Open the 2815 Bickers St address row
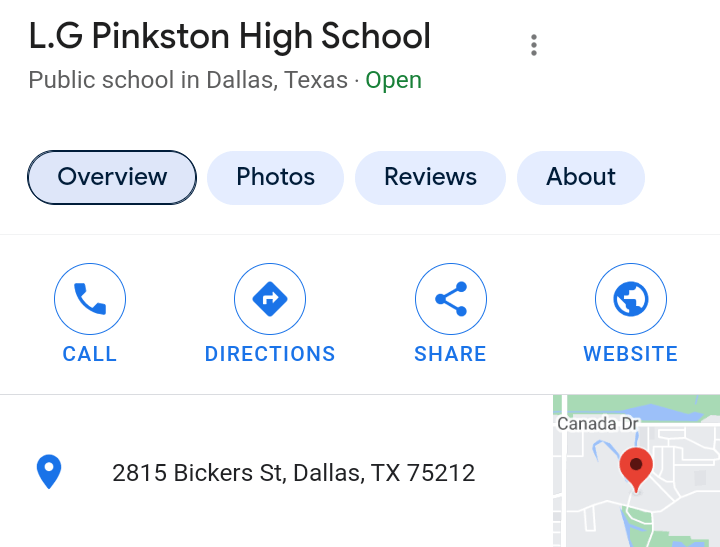Screen dimensions: 720x547 click(293, 472)
